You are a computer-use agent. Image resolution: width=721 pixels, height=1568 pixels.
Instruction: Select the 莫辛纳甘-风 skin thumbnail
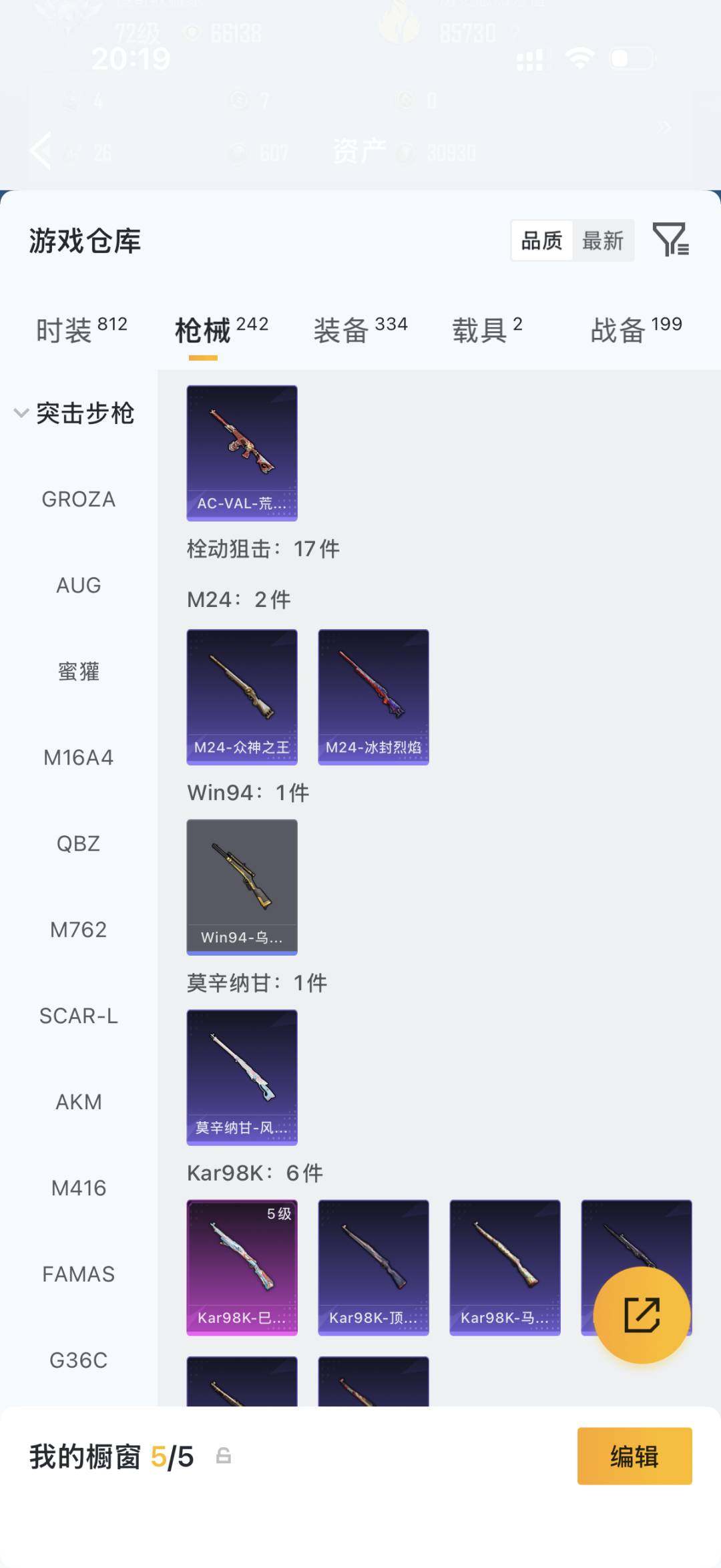(242, 1077)
